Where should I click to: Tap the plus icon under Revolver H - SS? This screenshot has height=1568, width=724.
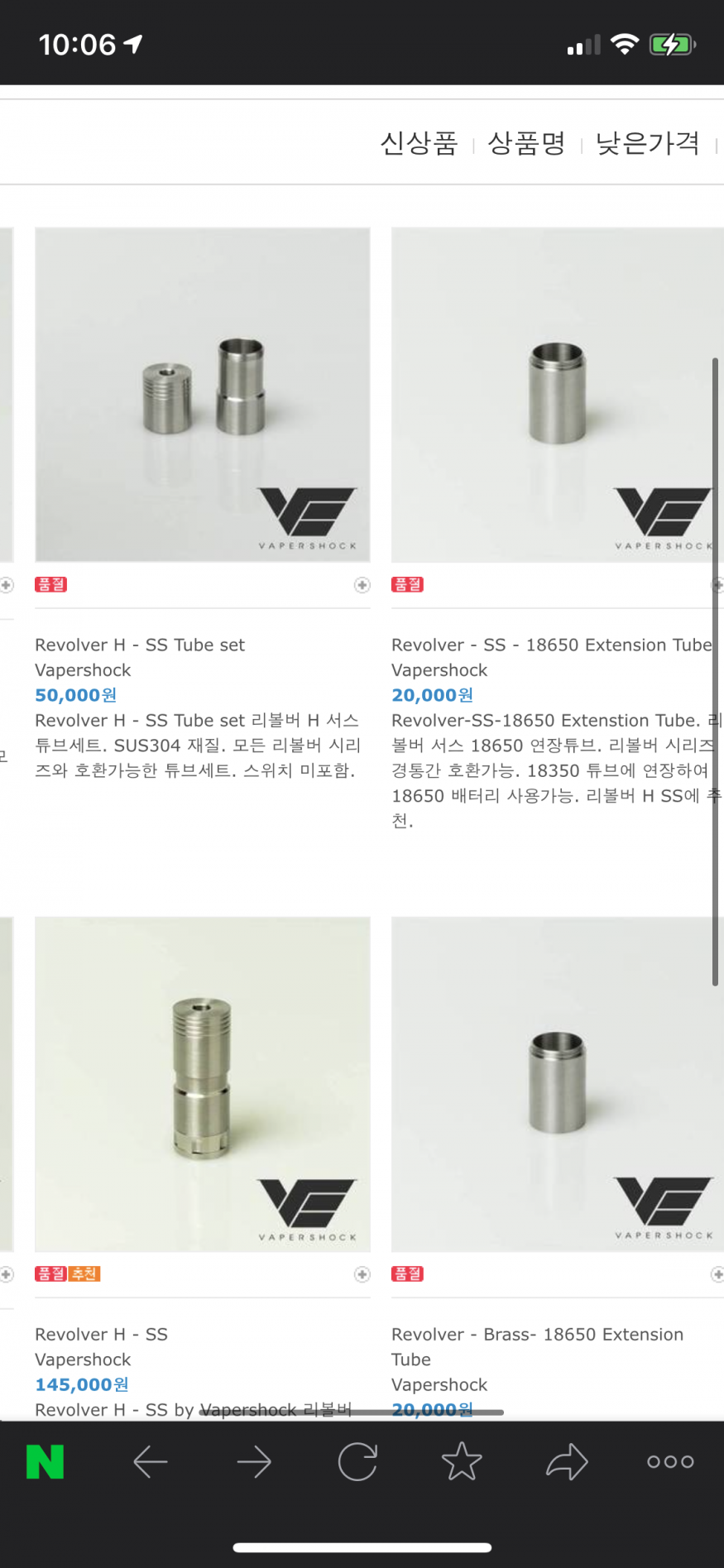(x=362, y=1274)
